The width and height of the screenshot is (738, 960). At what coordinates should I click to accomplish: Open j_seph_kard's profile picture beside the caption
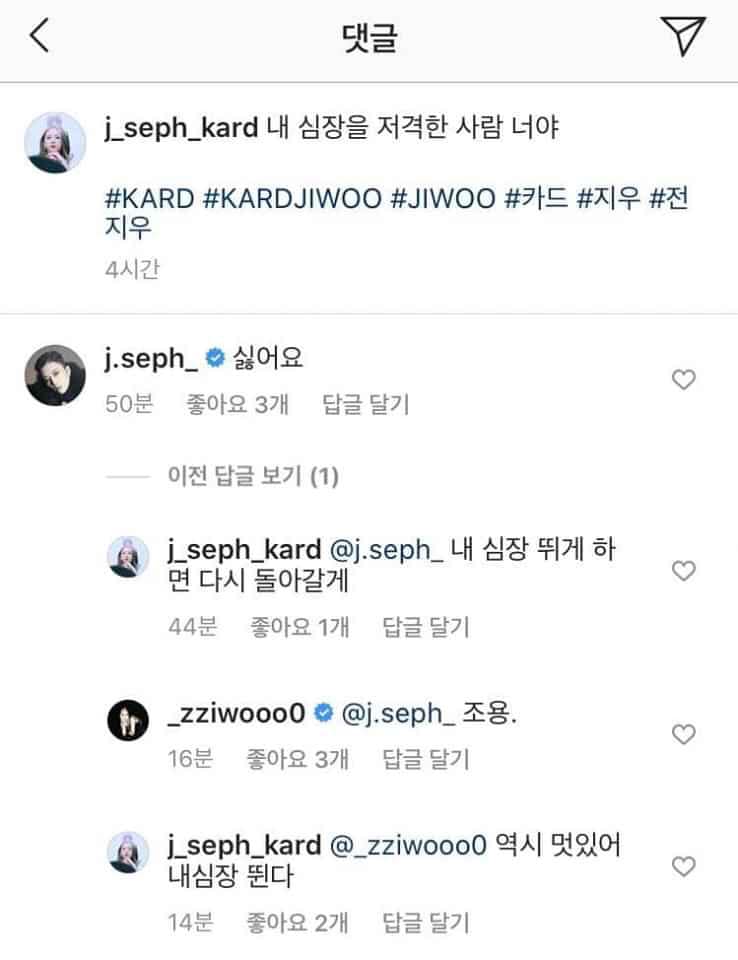pyautogui.click(x=55, y=143)
